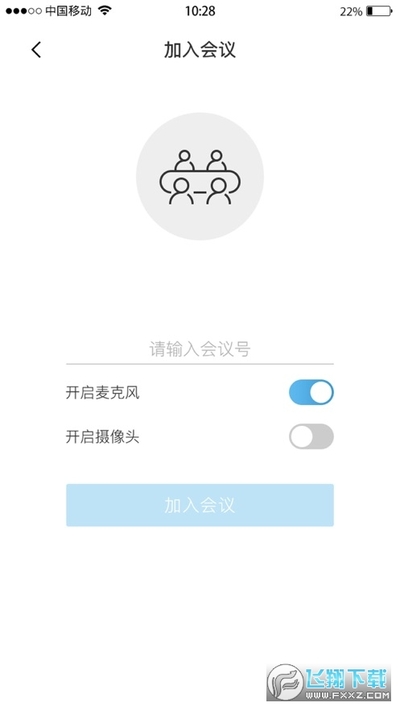This screenshot has width=400, height=711.
Task: Tap the blue 加入会议 button
Action: click(200, 505)
